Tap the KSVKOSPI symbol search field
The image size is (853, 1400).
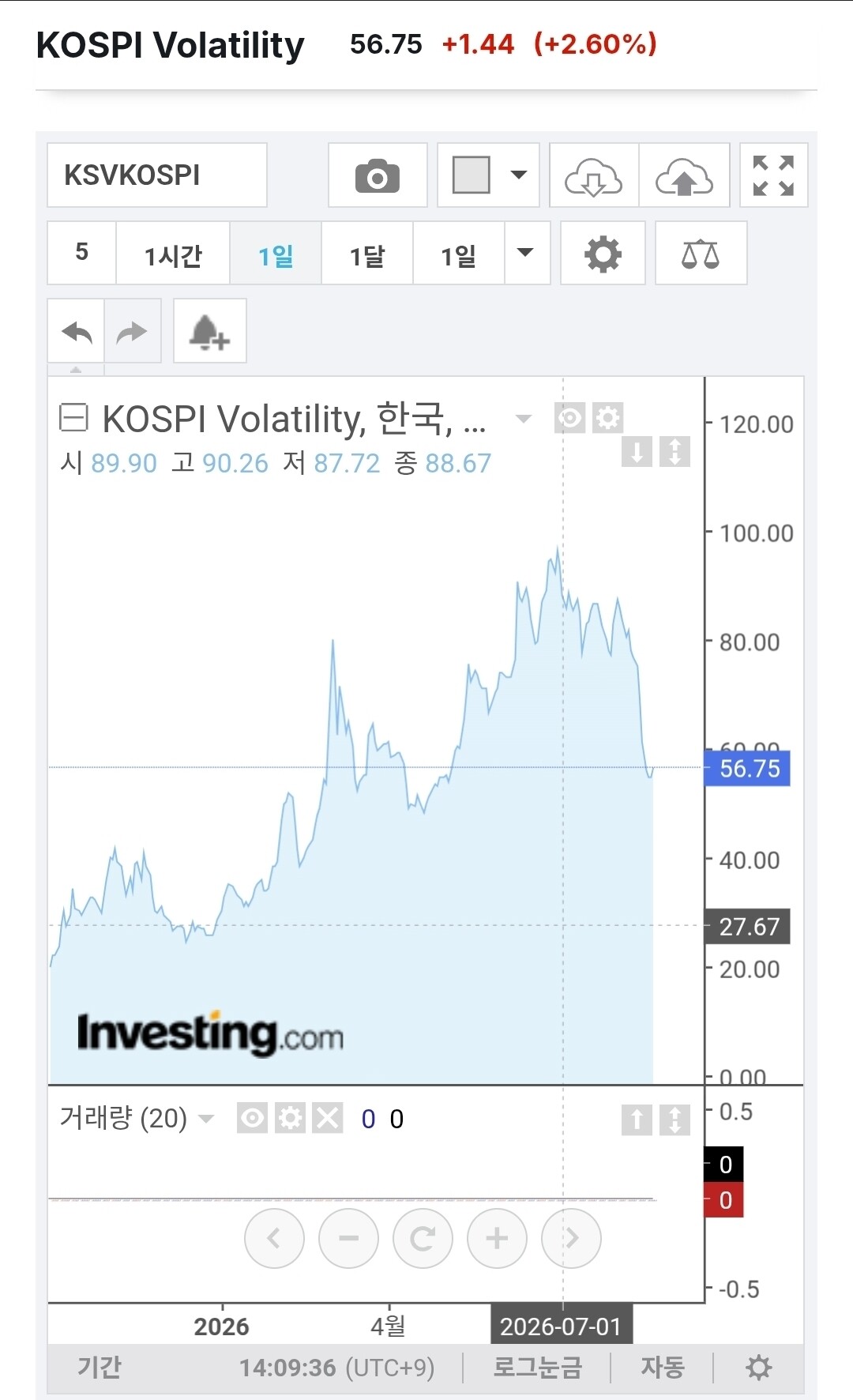[157, 175]
